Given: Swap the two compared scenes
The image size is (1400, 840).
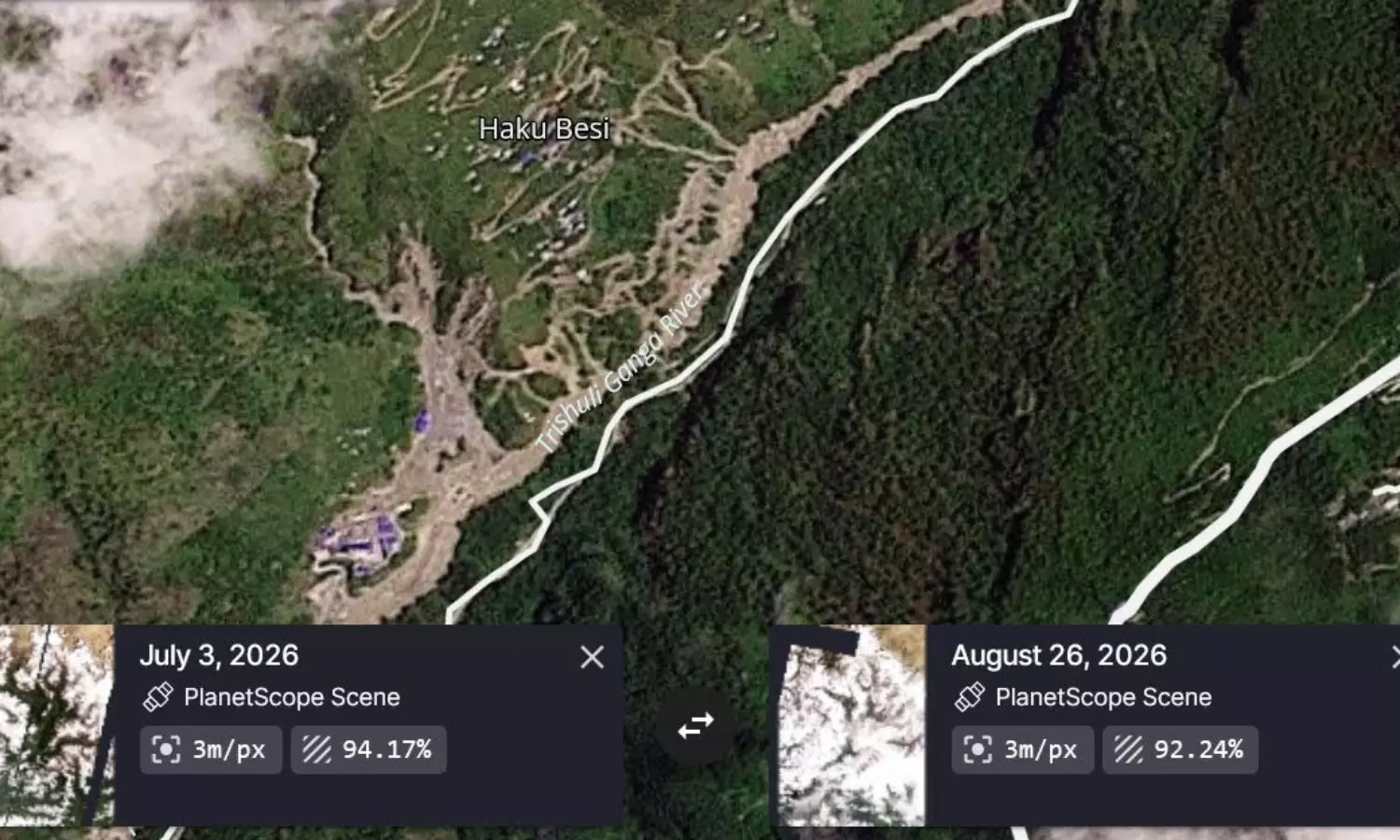Looking at the screenshot, I should point(696,725).
